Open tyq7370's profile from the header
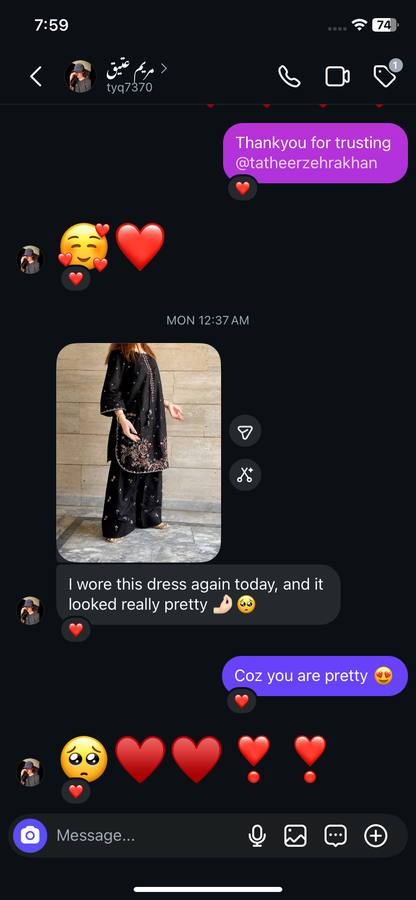 tap(115, 76)
